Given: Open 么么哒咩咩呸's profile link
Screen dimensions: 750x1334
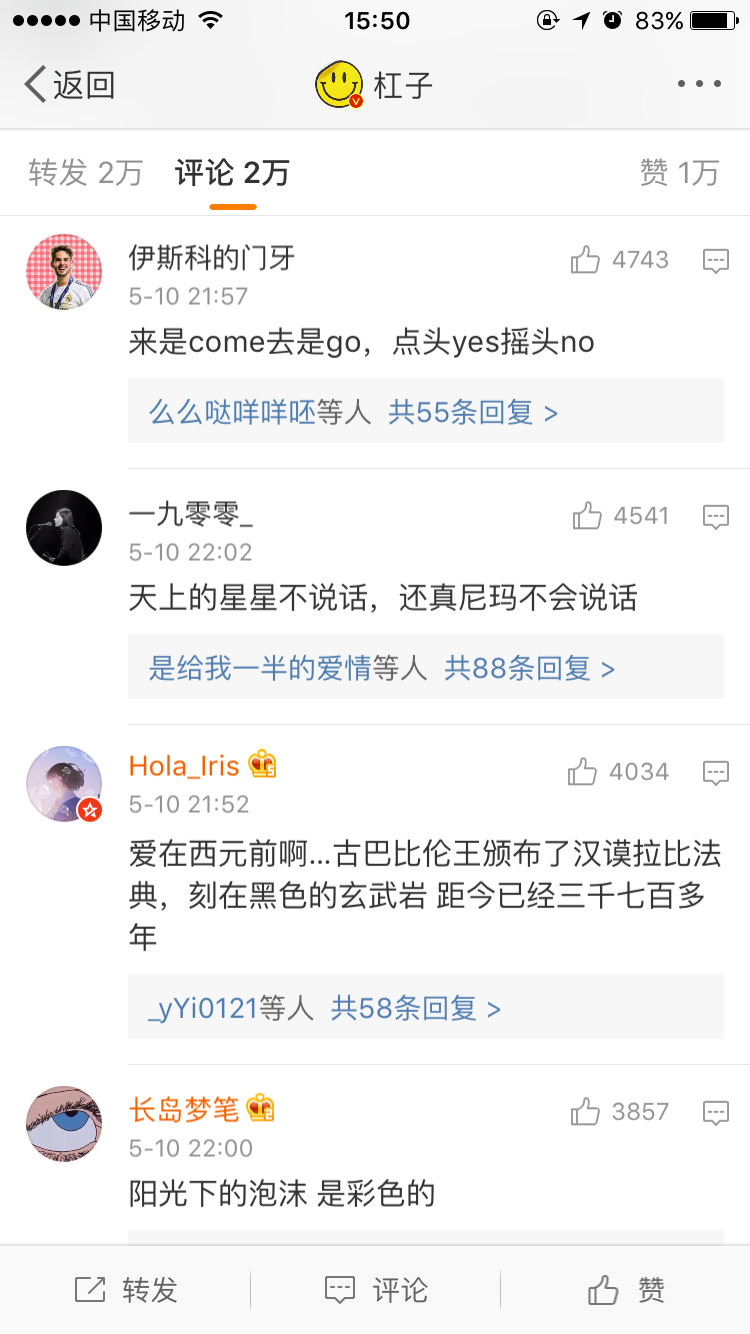Looking at the screenshot, I should (x=232, y=411).
